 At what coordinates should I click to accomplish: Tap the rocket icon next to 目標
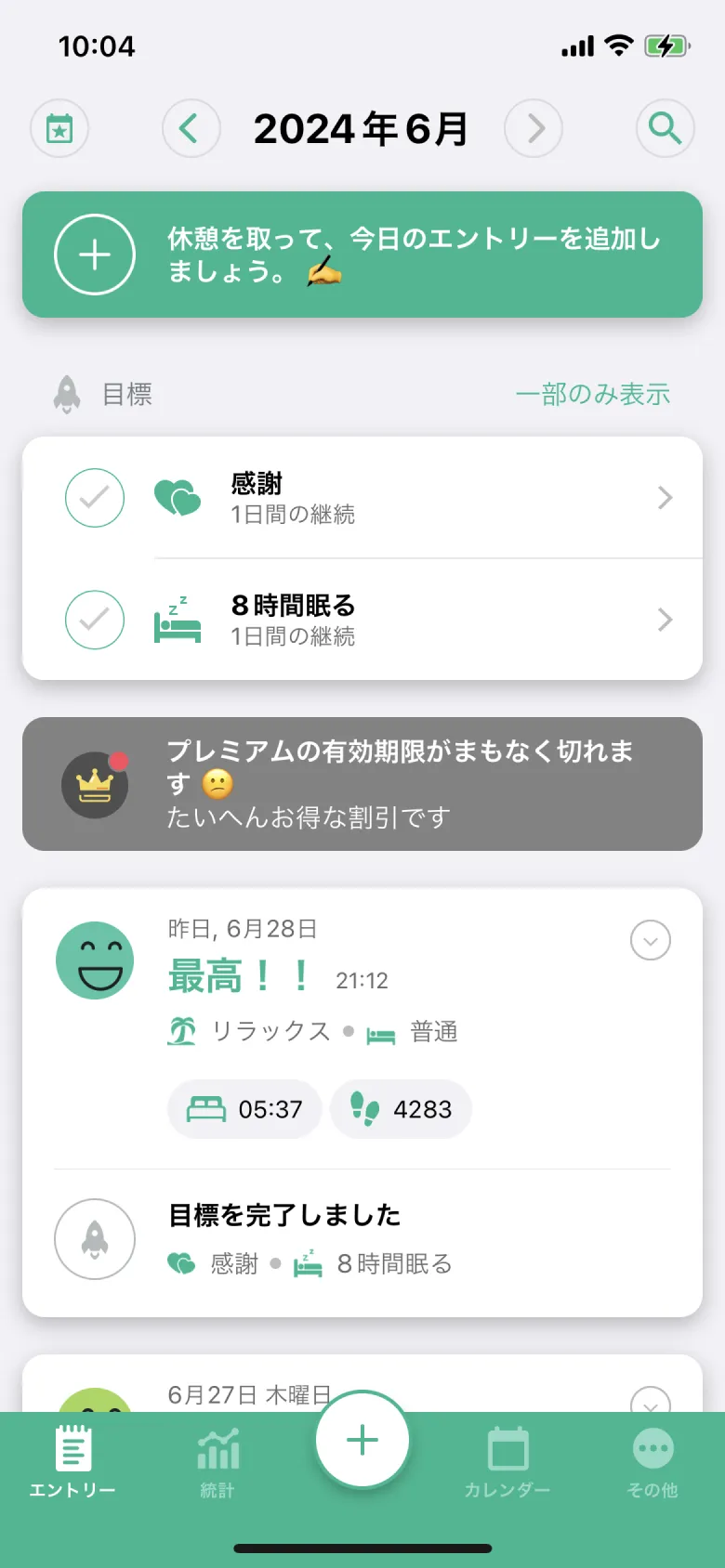[x=65, y=393]
